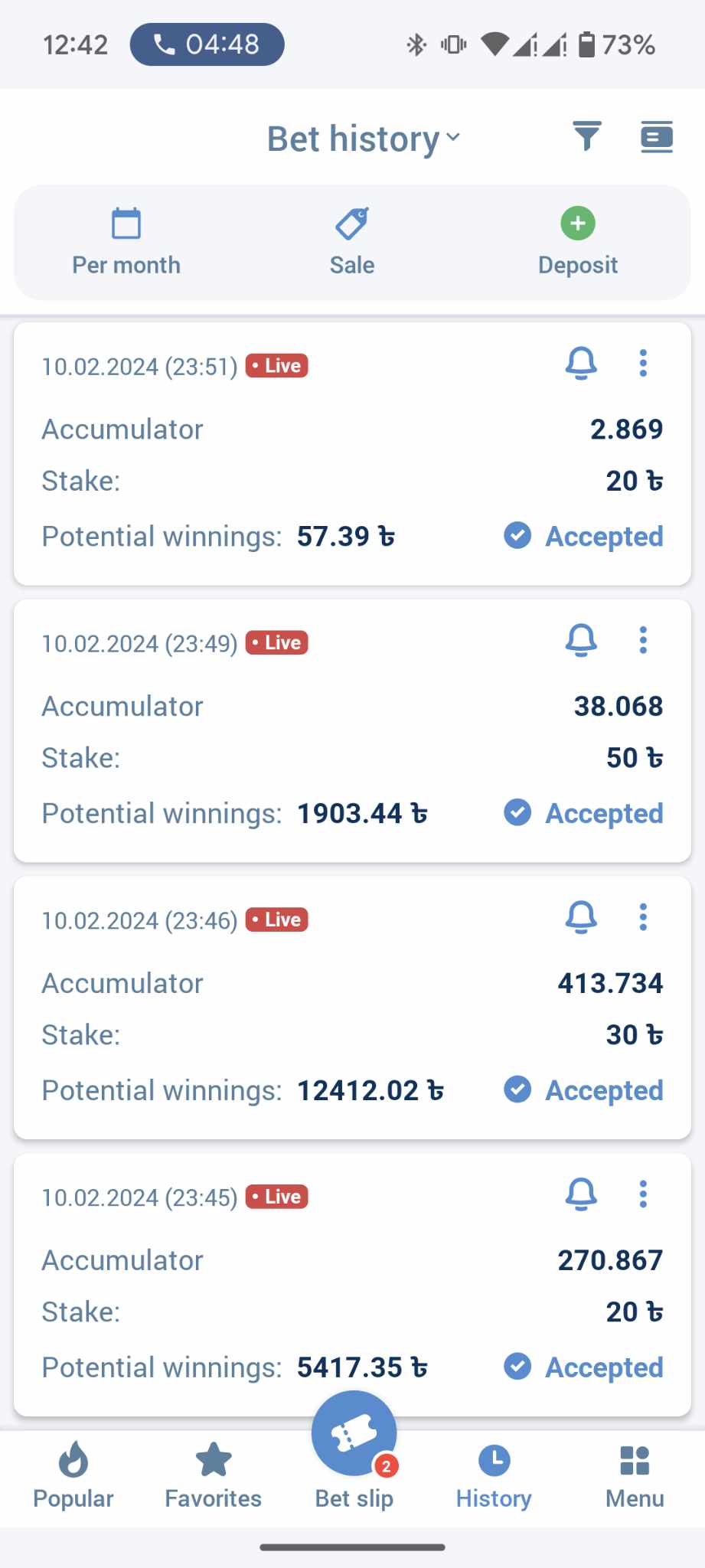705x1568 pixels.
Task: Enable bell alerts for the 23:45 bet
Action: pos(581,1194)
